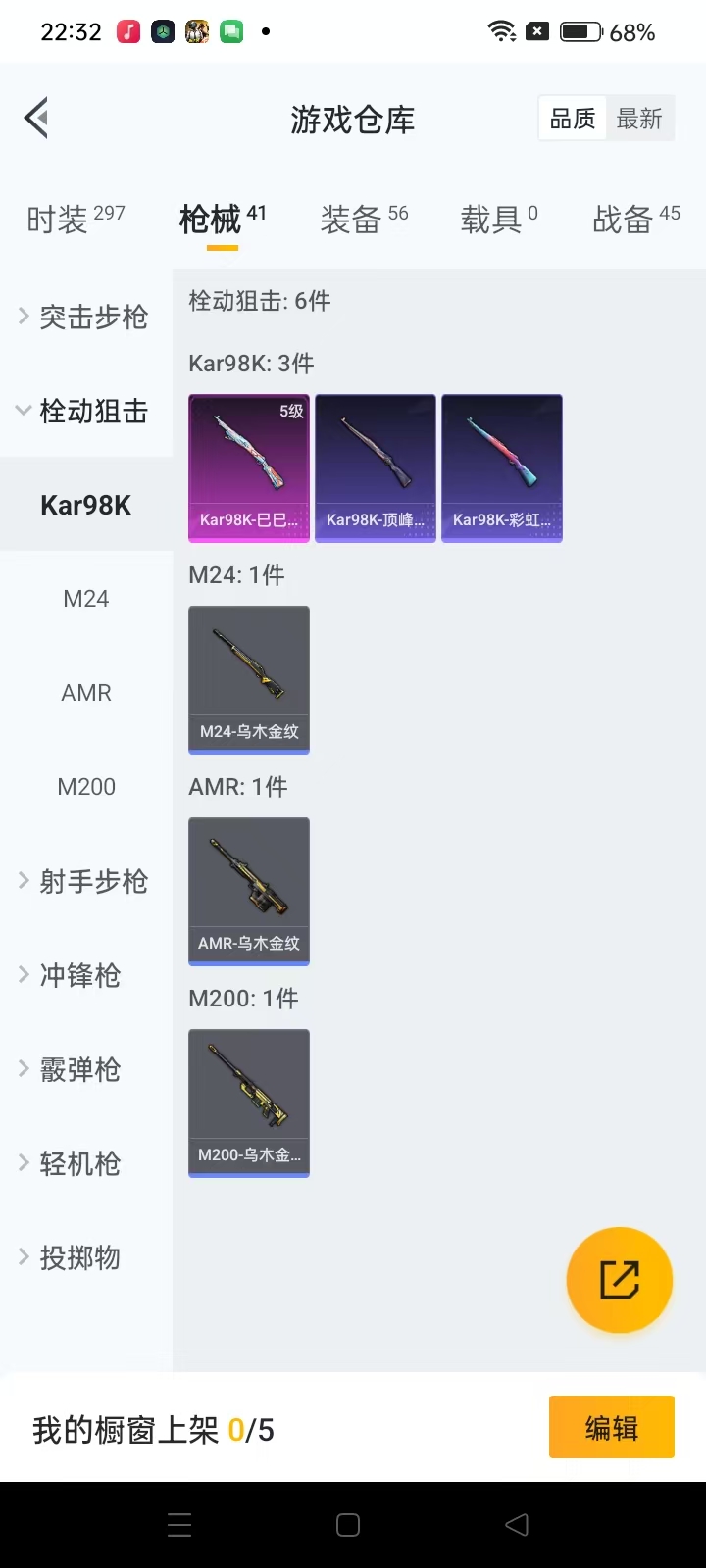Sort warehouse by 最新
The width and height of the screenshot is (706, 1568).
pos(639,119)
